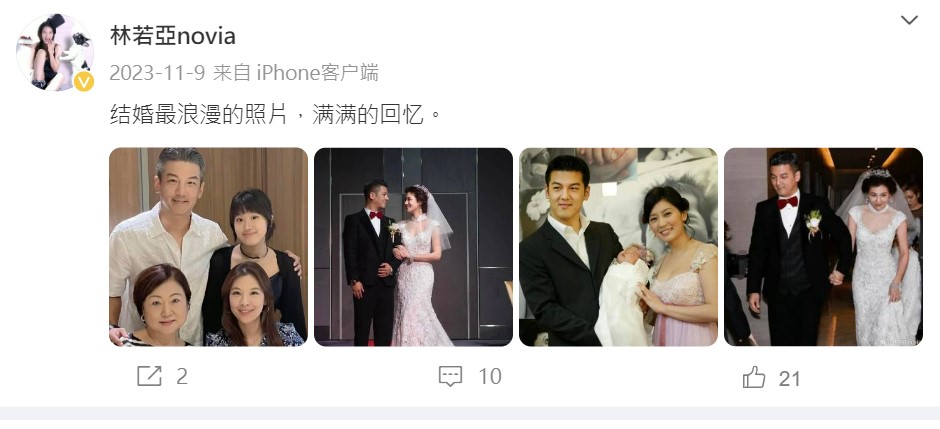Repost this post via the share icon
Viewport: 940px width, 429px height.
pyautogui.click(x=149, y=376)
